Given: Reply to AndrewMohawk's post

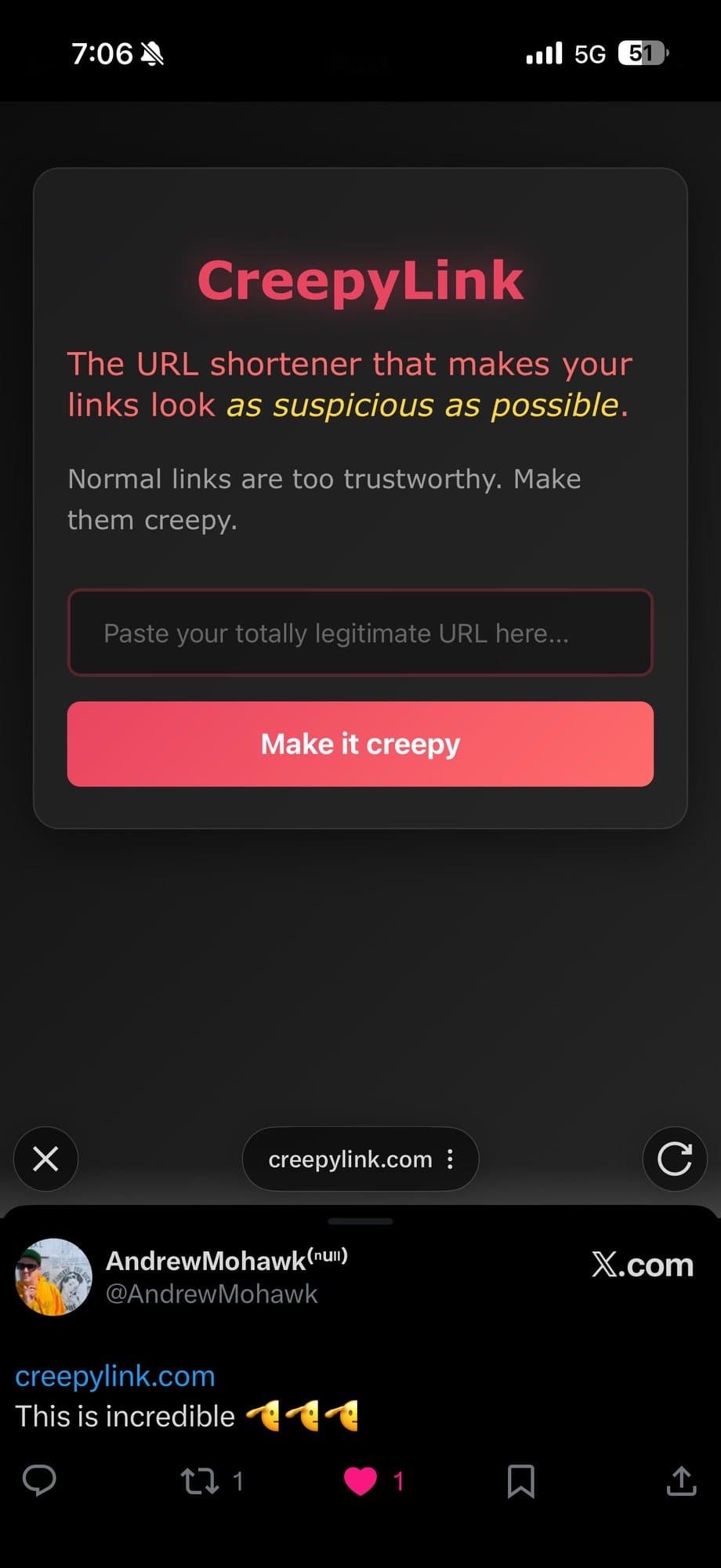Looking at the screenshot, I should coord(39,1480).
